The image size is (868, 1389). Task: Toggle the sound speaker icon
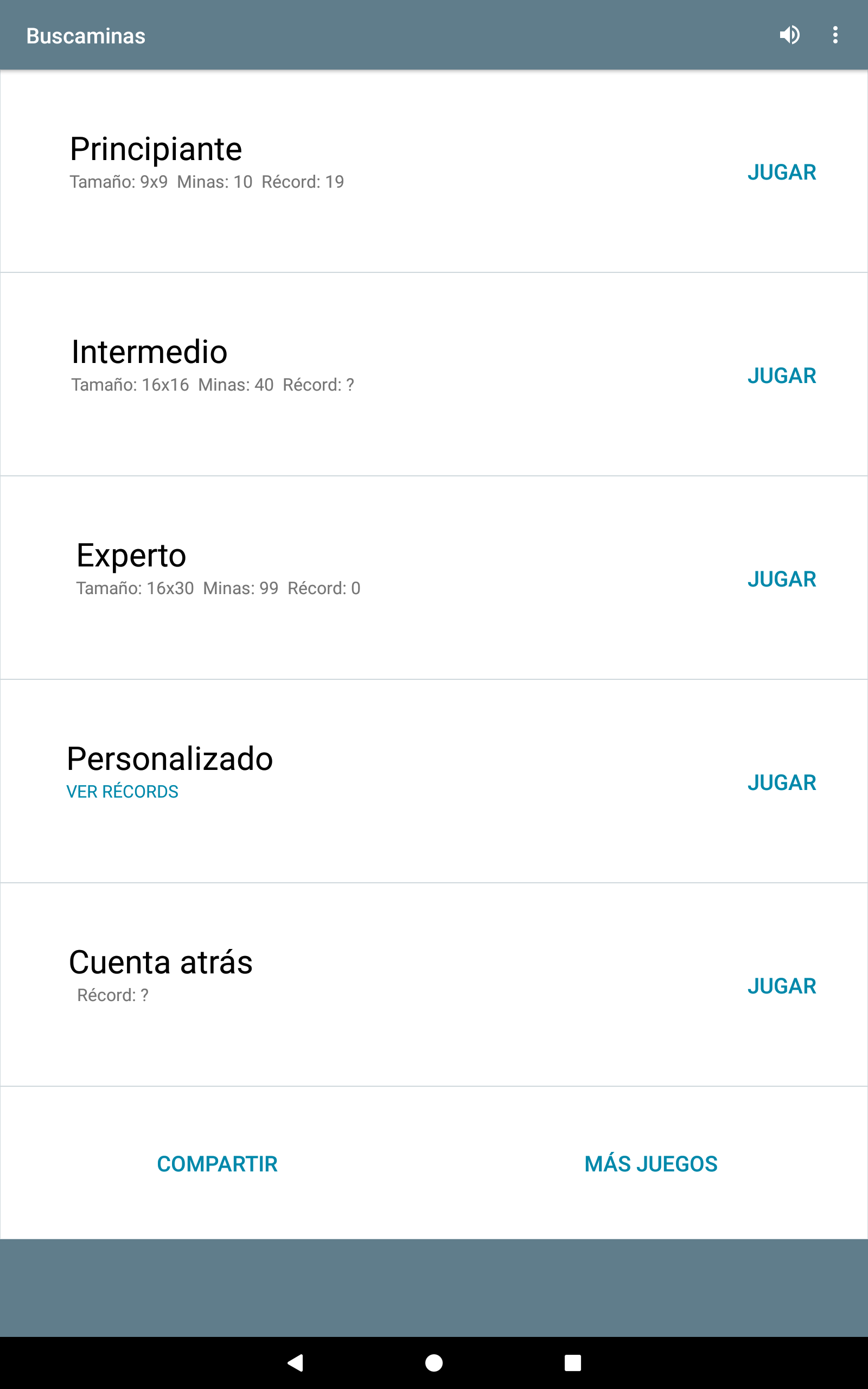click(789, 35)
